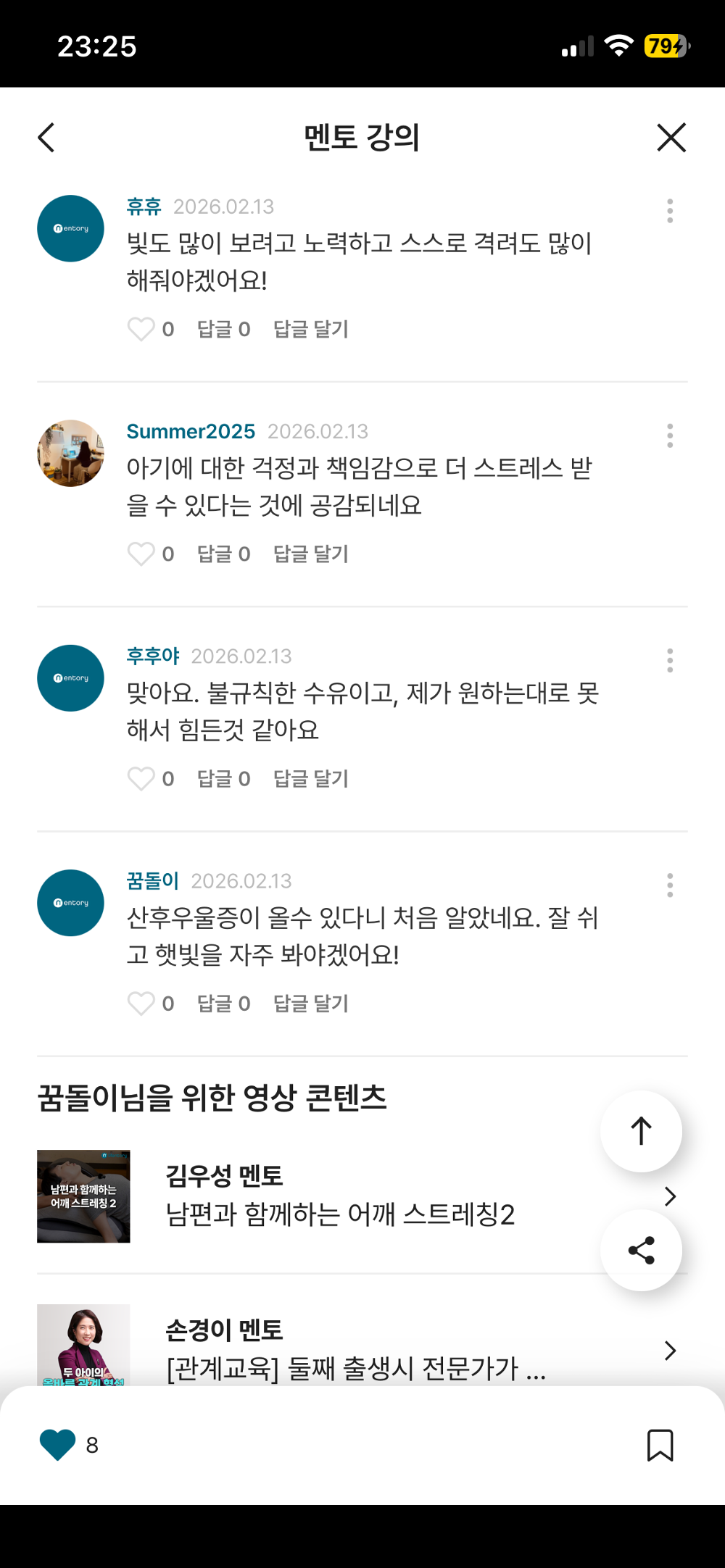Open the three-dot menu on 휴휴's comment

coord(669,211)
